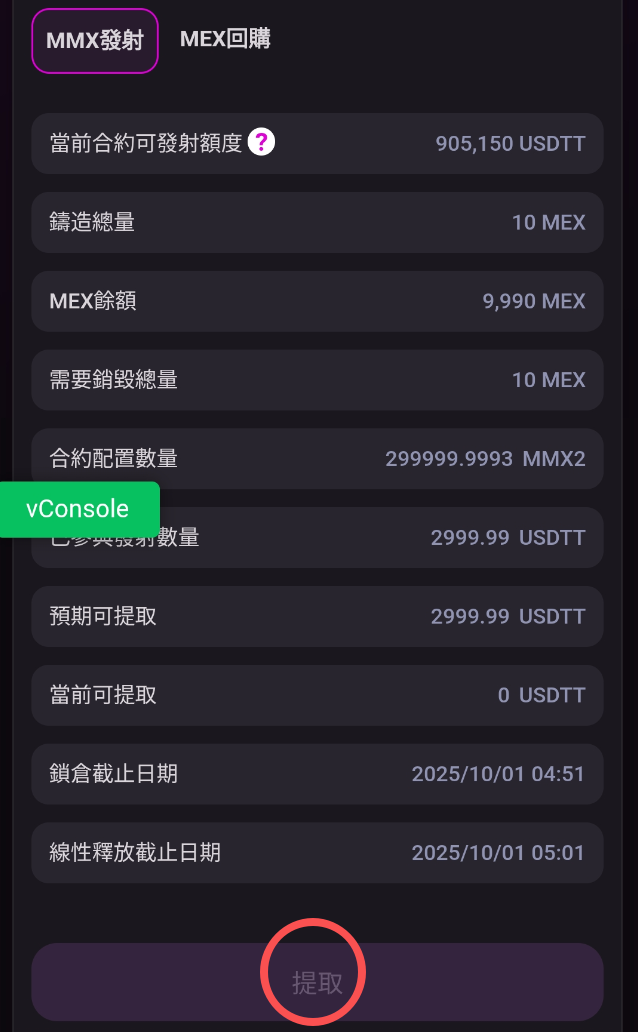Switch to the MMX發射 tab
Image resolution: width=638 pixels, height=1032 pixels.
click(x=95, y=41)
